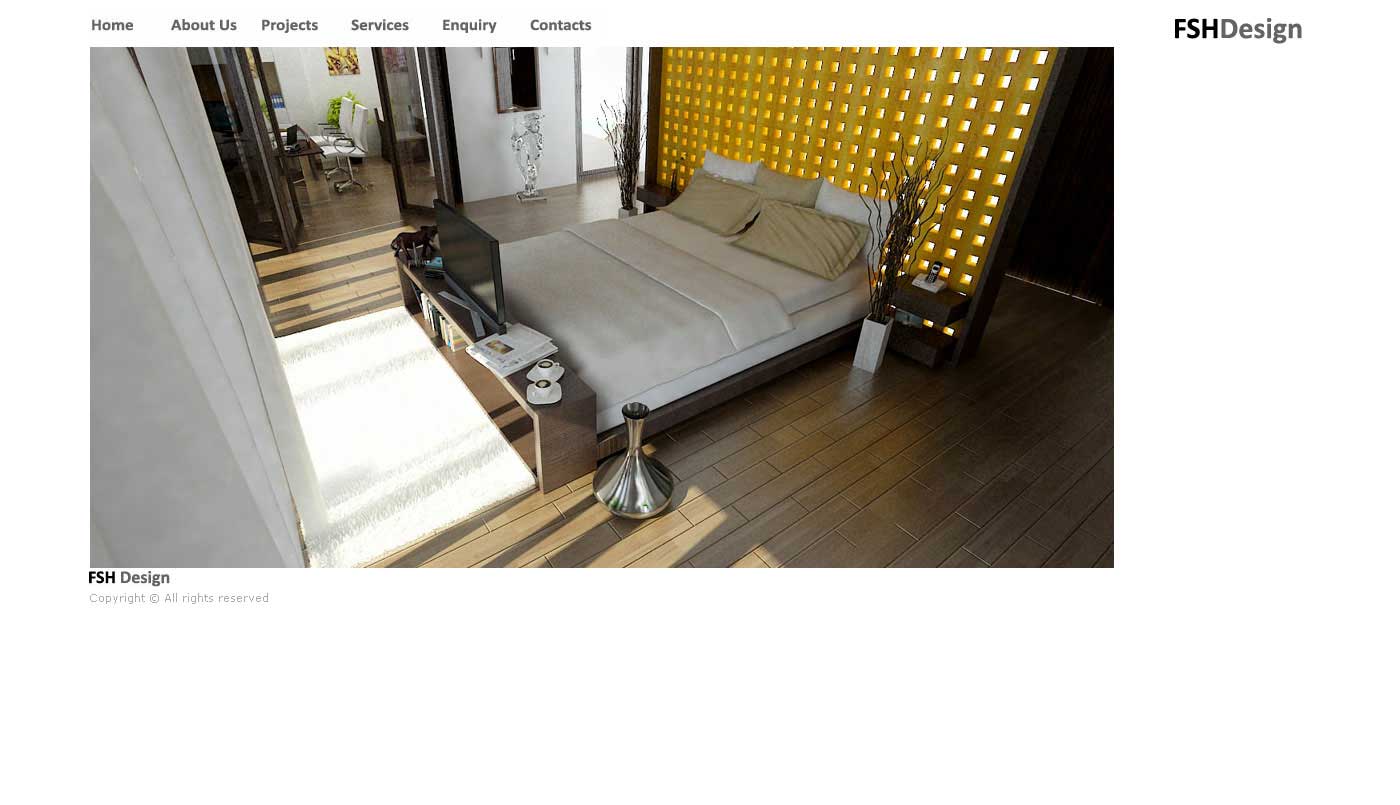Select Services in the top menu
This screenshot has height=805, width=1400.
379,25
